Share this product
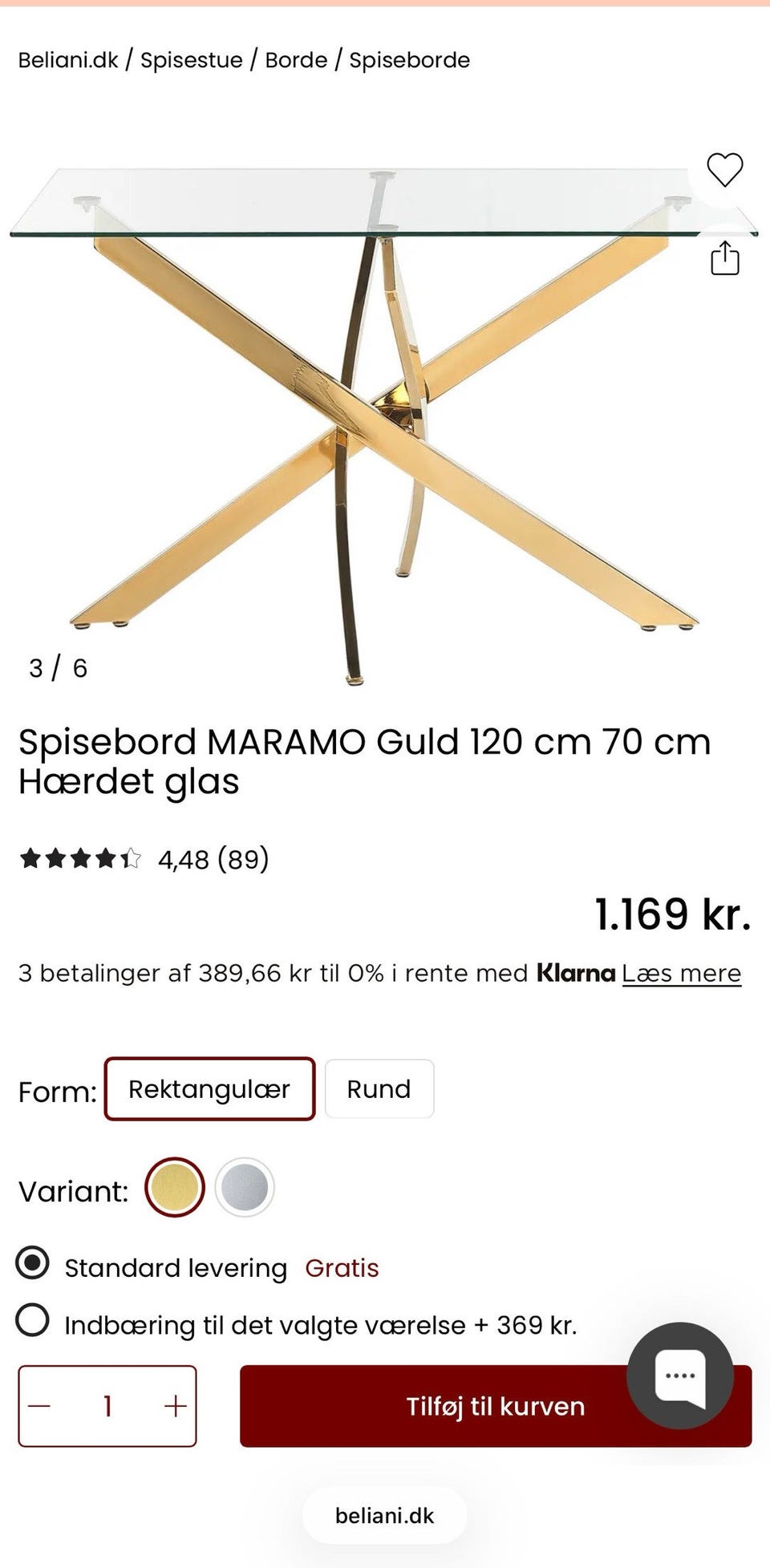Viewport: 770px width, 1568px height. click(724, 258)
